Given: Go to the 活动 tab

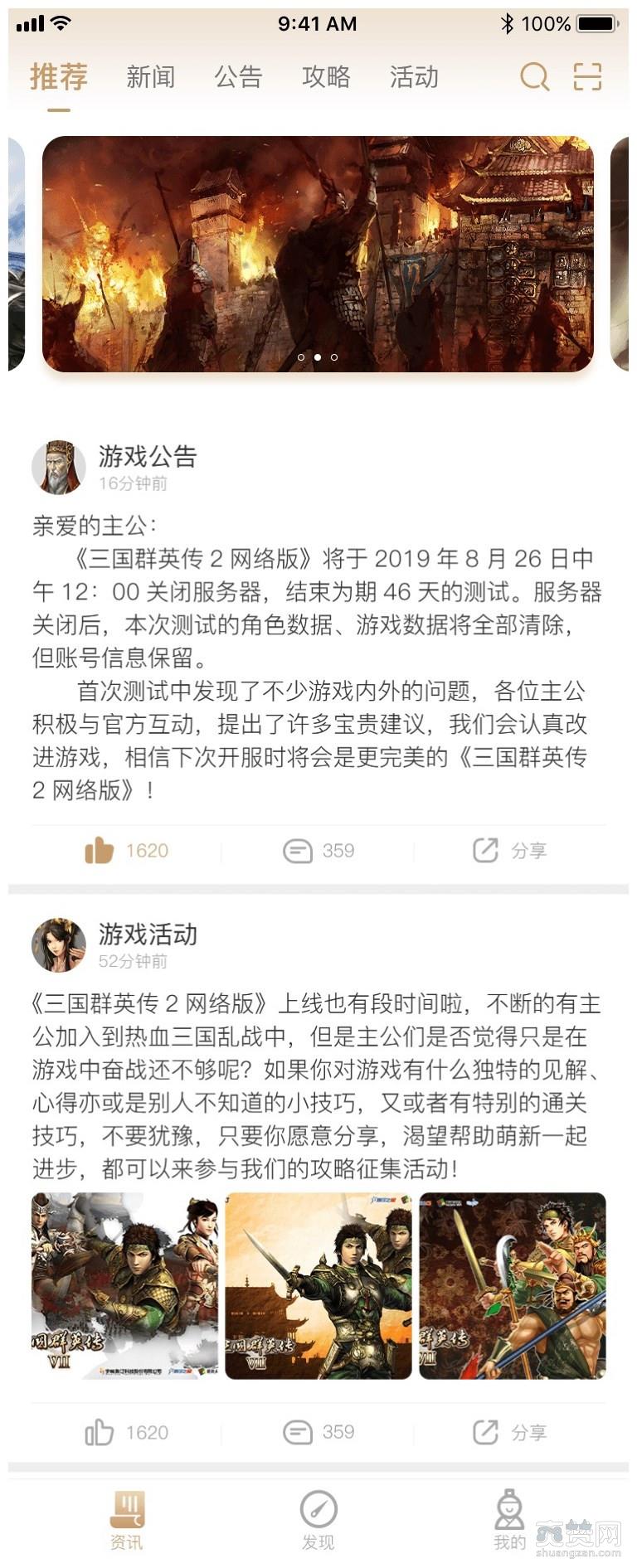Looking at the screenshot, I should pyautogui.click(x=414, y=77).
